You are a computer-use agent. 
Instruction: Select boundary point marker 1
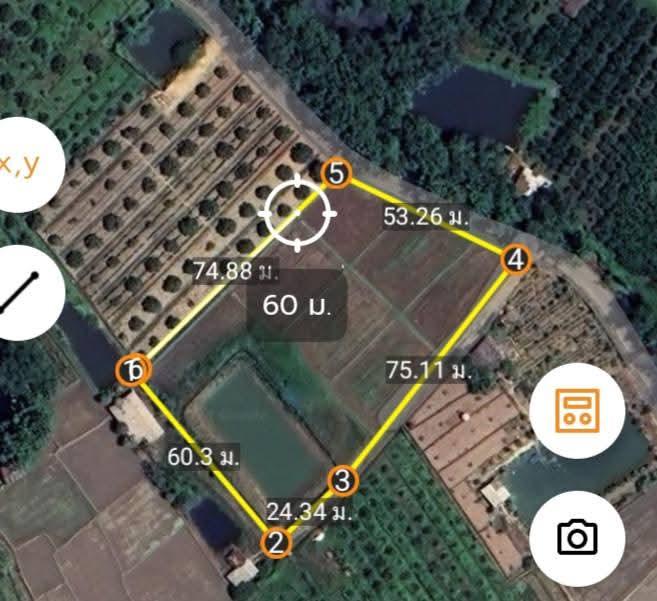pos(133,370)
